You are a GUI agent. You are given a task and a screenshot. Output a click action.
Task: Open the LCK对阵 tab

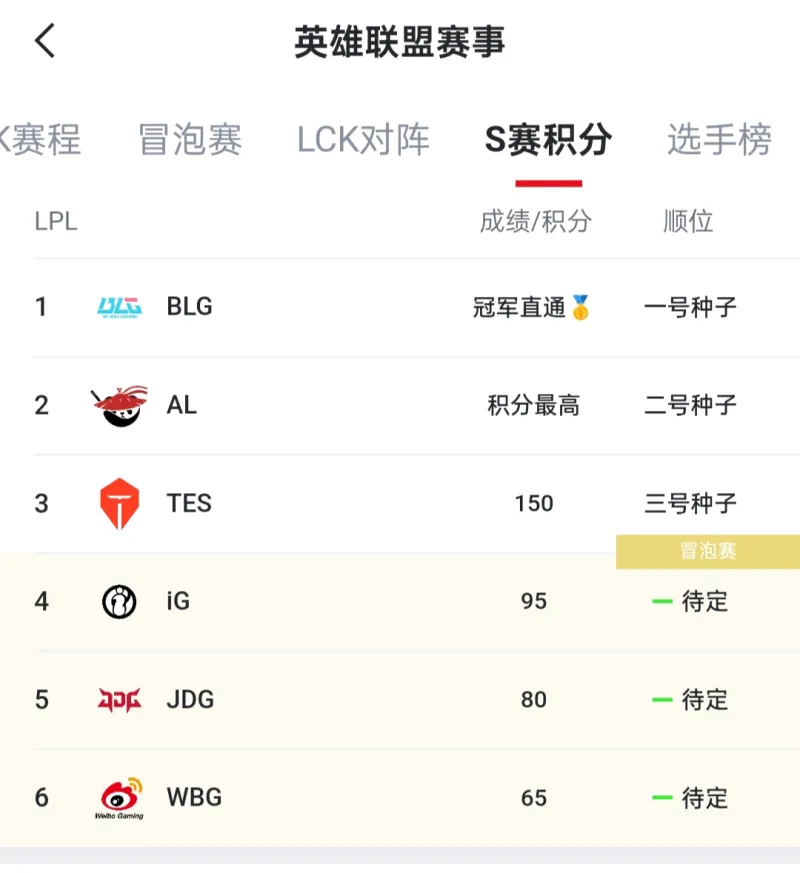(x=363, y=140)
